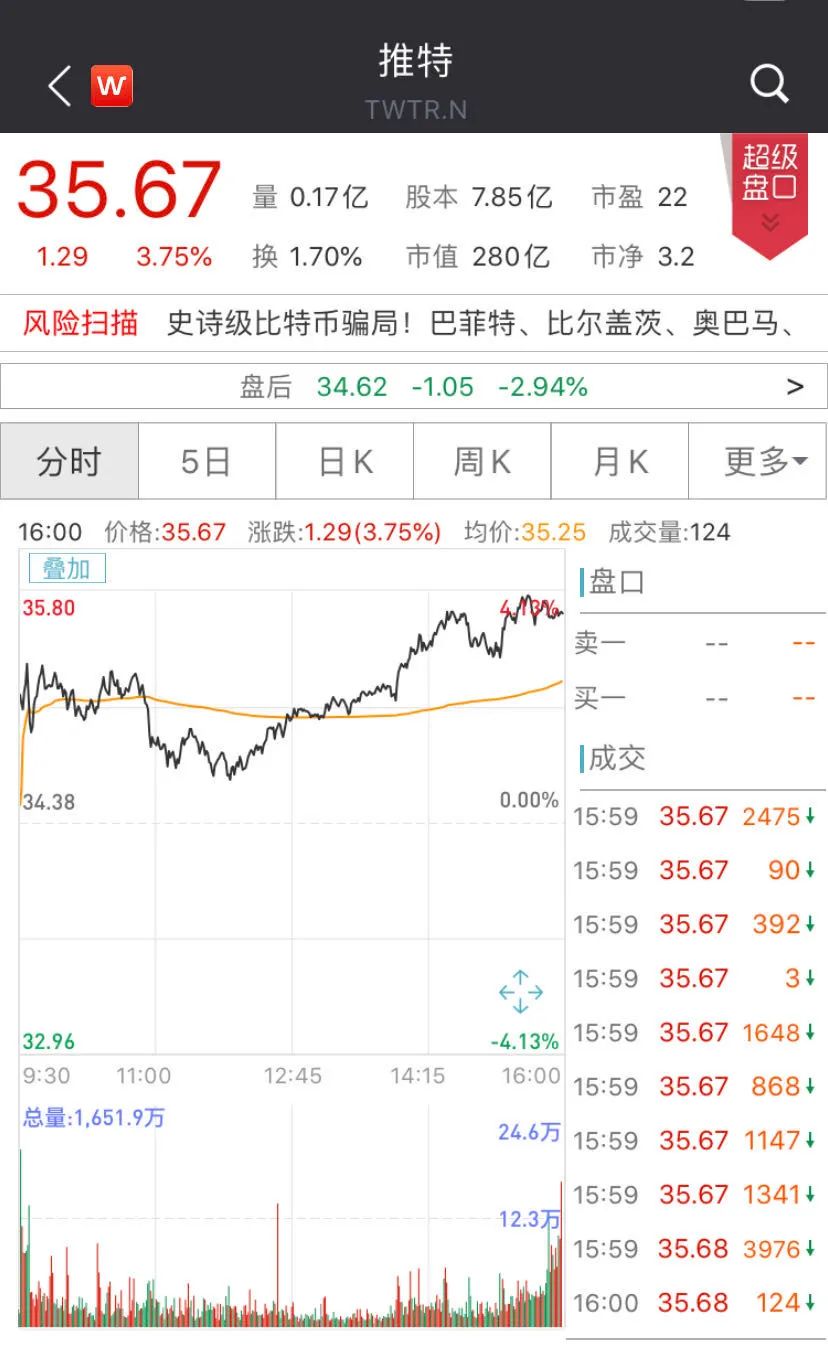Tap the red W icon
The height and width of the screenshot is (1359, 828).
click(112, 86)
